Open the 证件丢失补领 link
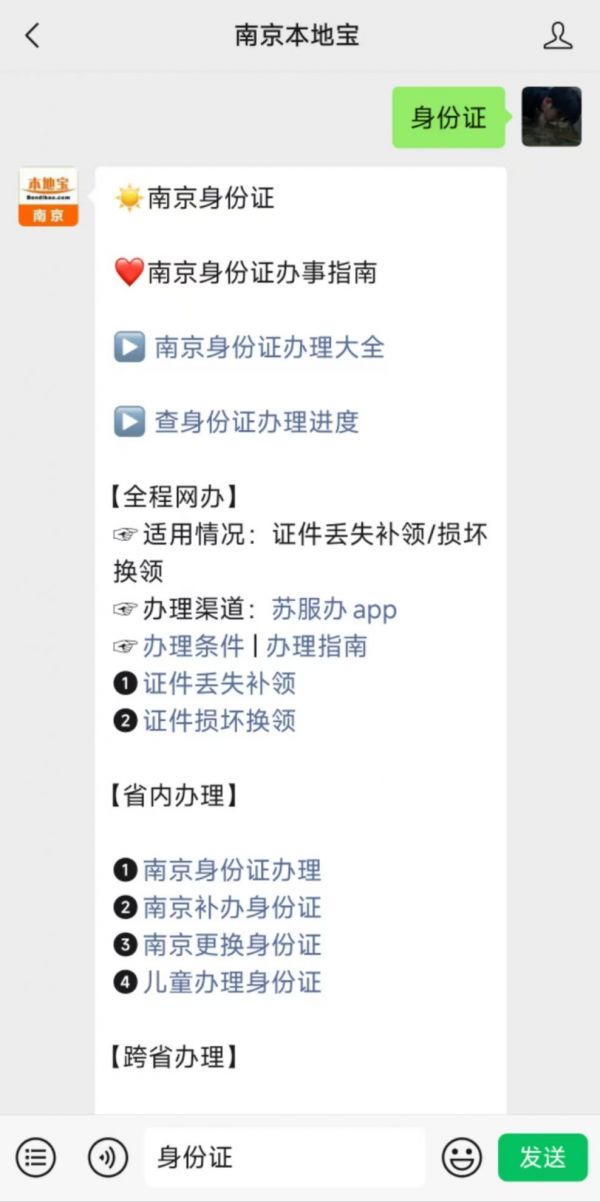Screen dimensions: 600x1202 (219, 684)
